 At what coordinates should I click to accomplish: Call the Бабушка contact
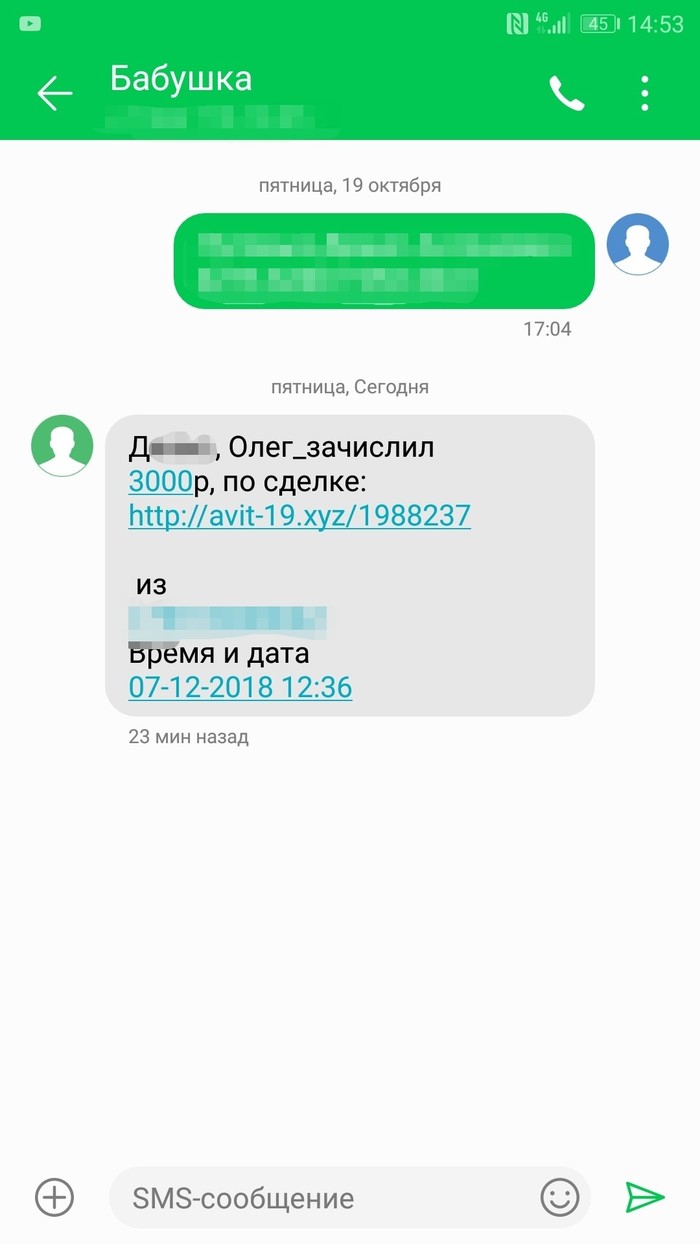pos(566,94)
